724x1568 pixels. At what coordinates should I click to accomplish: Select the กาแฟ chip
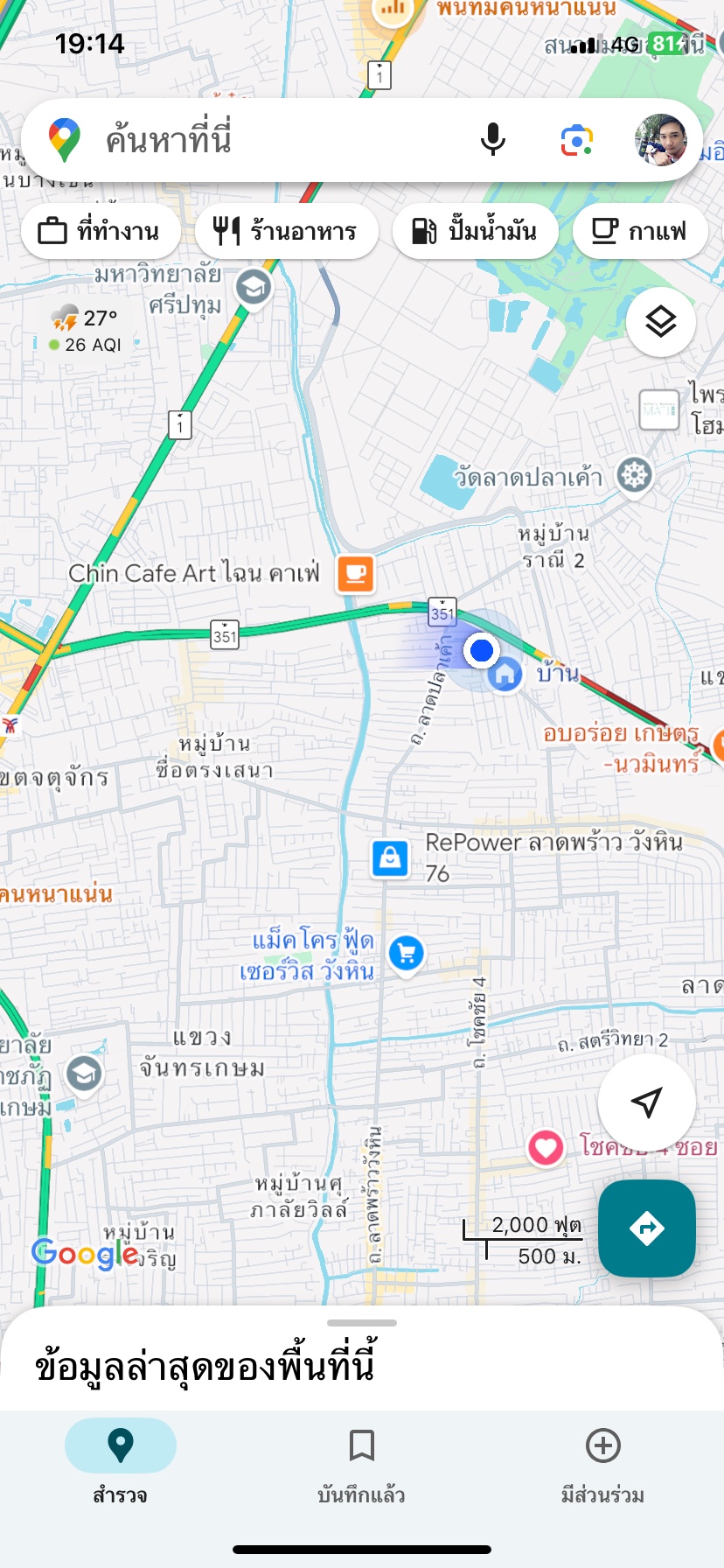click(x=640, y=232)
